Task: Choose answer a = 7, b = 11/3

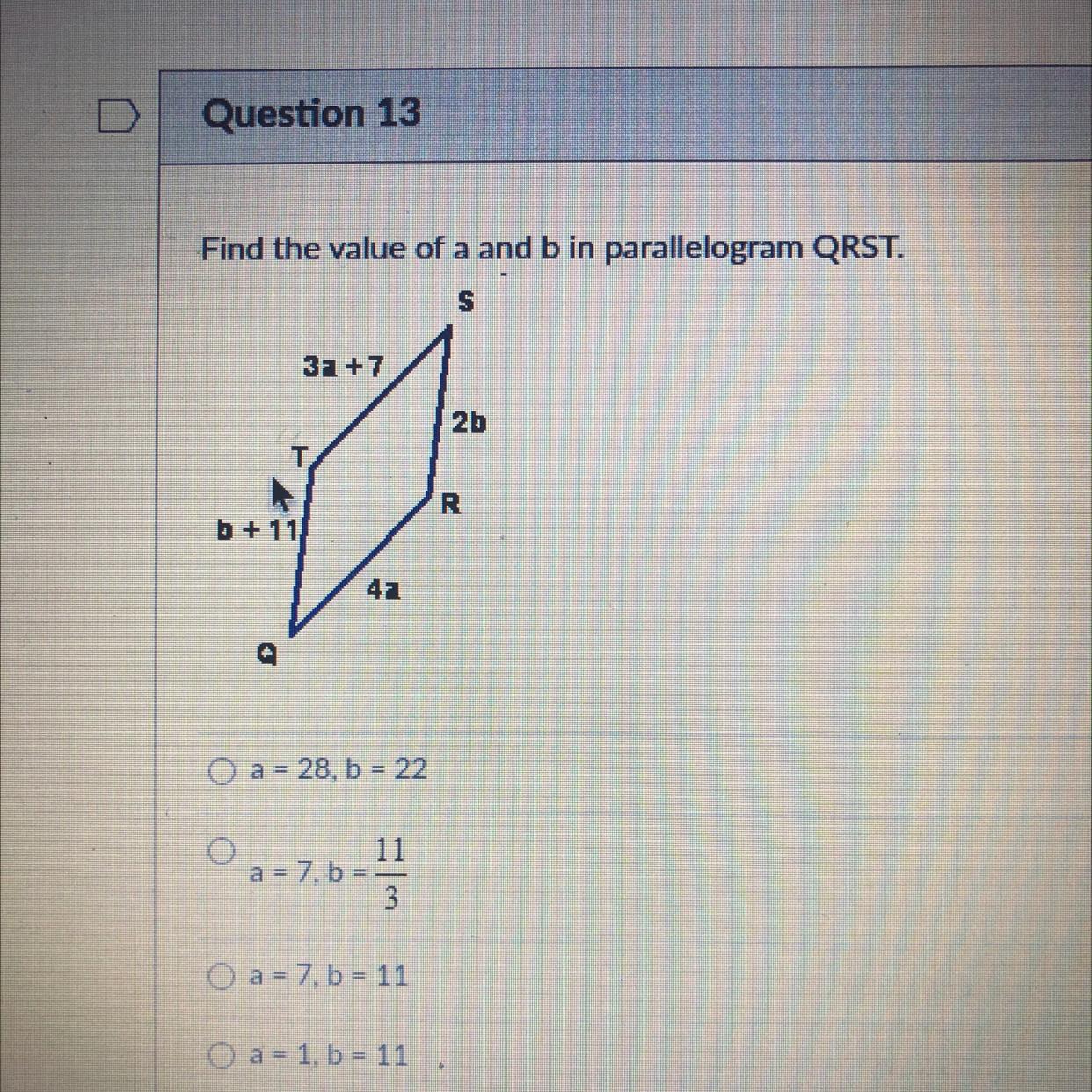Action: pyautogui.click(x=222, y=850)
